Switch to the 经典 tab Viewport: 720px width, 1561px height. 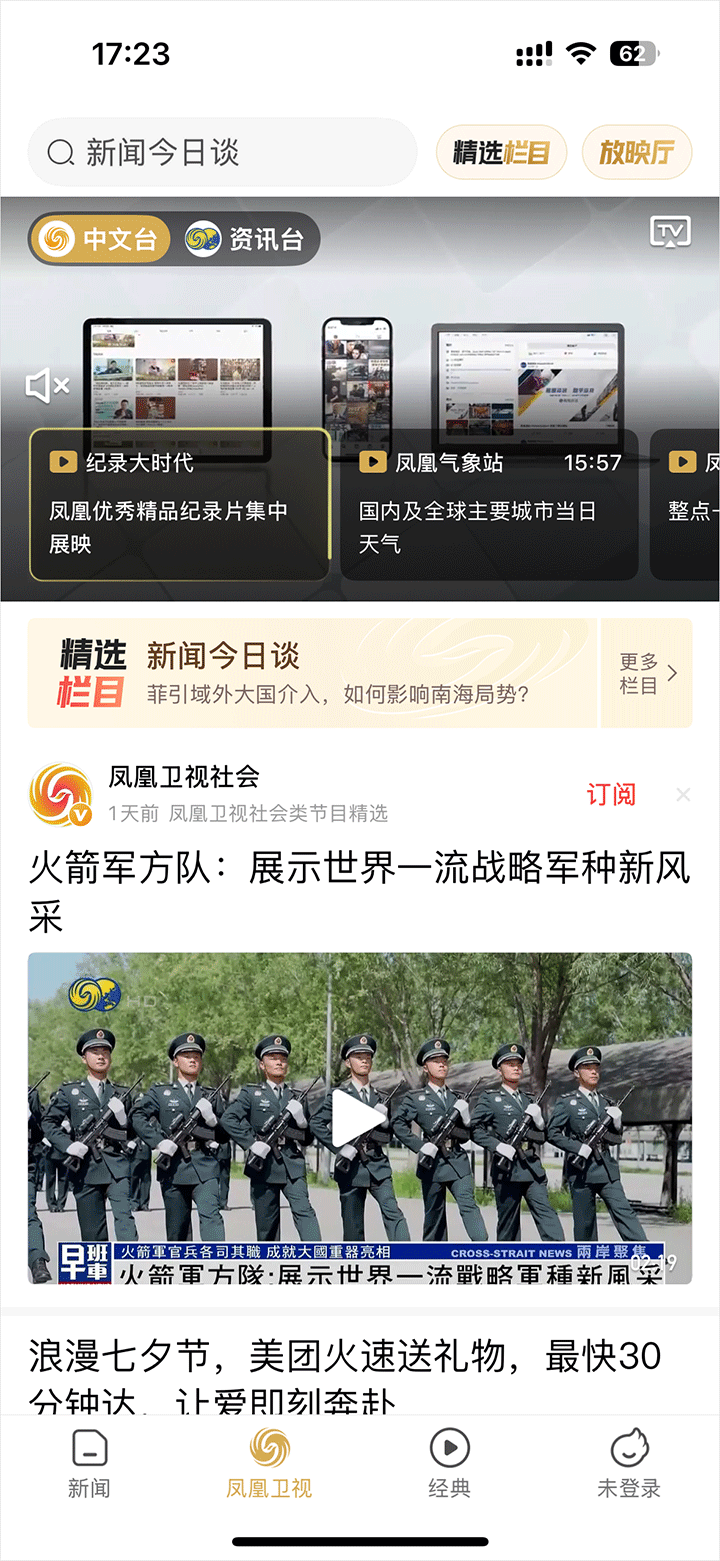tap(449, 1464)
